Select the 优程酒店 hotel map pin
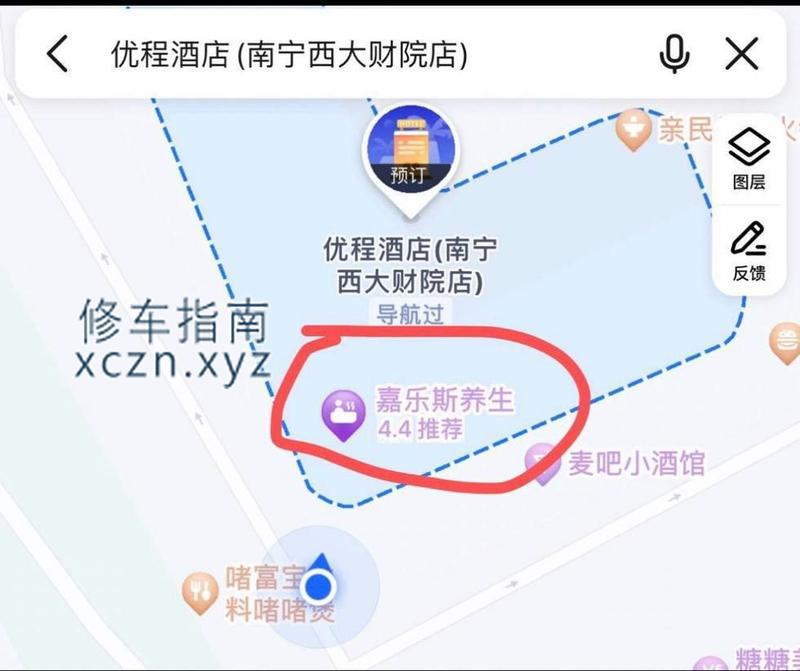Screen dimensions: 800x671 point(409,155)
